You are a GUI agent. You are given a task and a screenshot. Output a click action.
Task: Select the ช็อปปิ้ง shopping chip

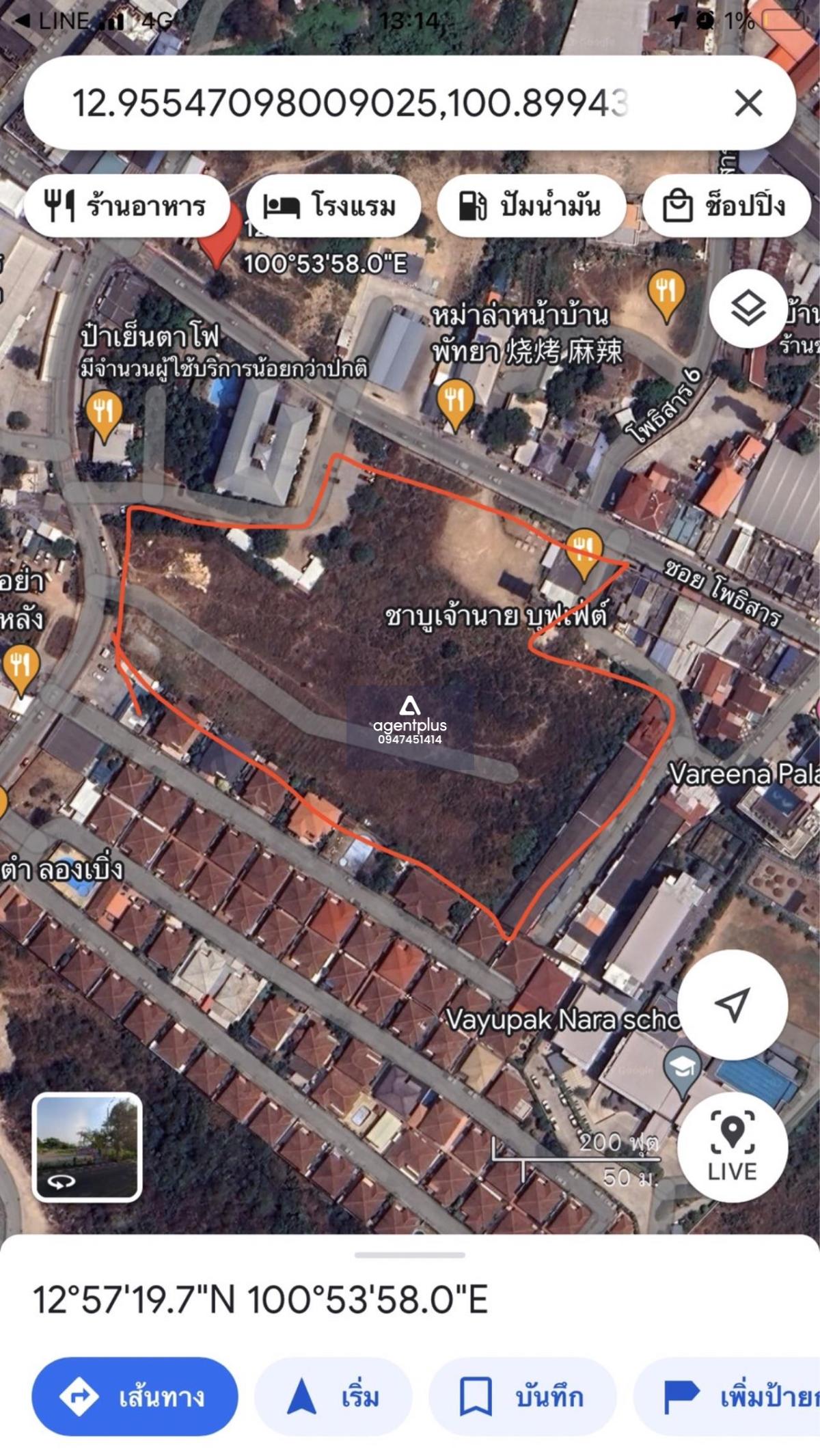[726, 206]
